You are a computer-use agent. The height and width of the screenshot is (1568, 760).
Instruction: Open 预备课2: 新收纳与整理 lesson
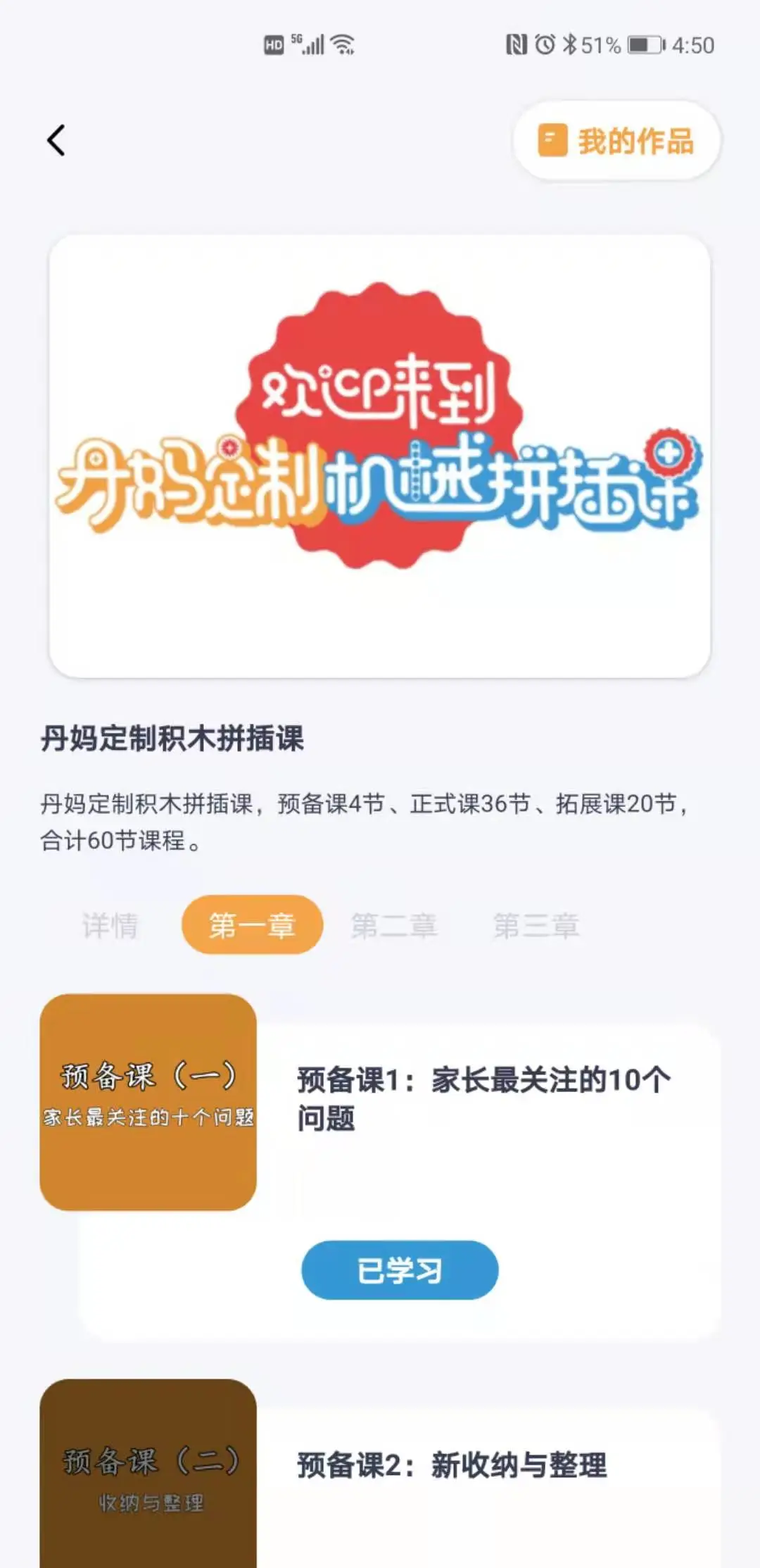pos(452,1464)
